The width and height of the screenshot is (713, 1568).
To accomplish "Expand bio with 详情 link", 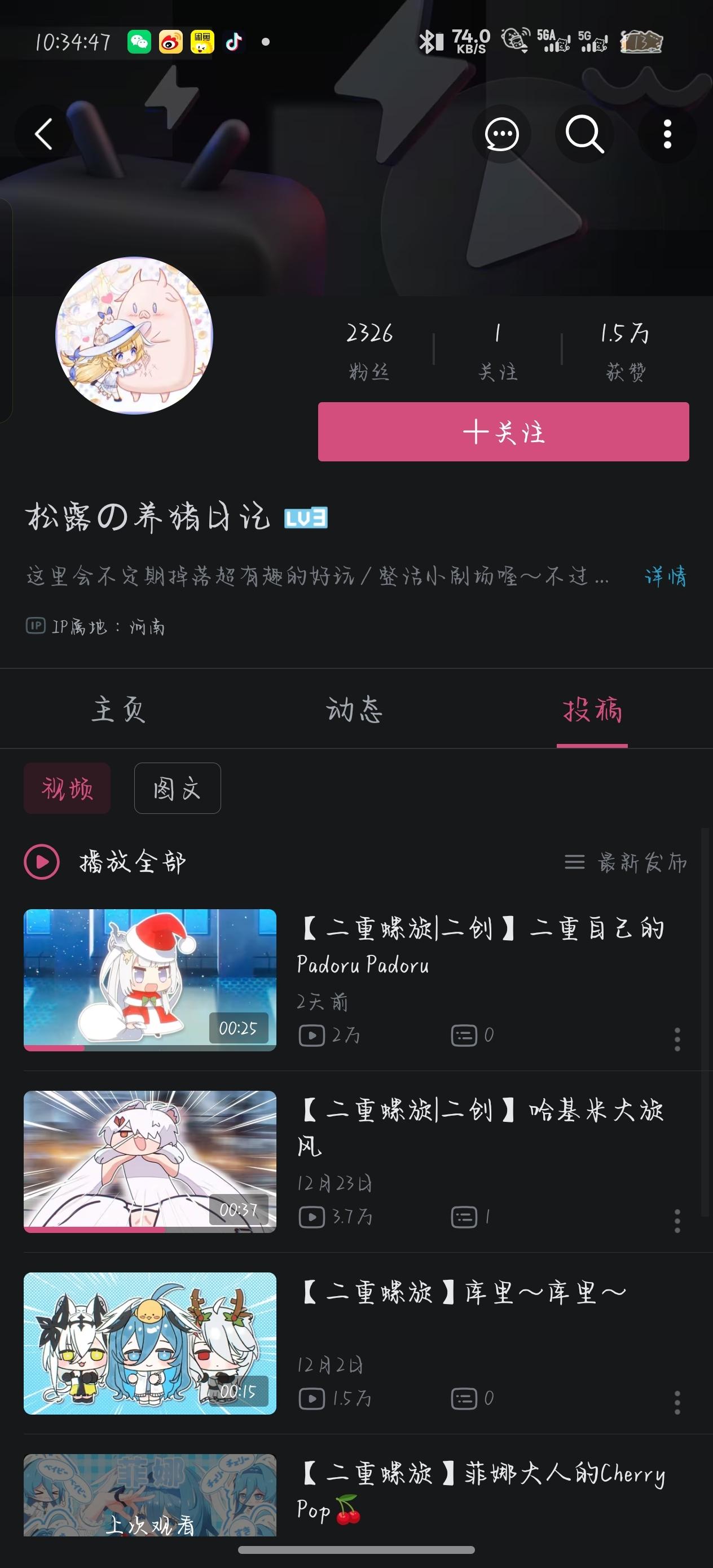I will [x=665, y=576].
